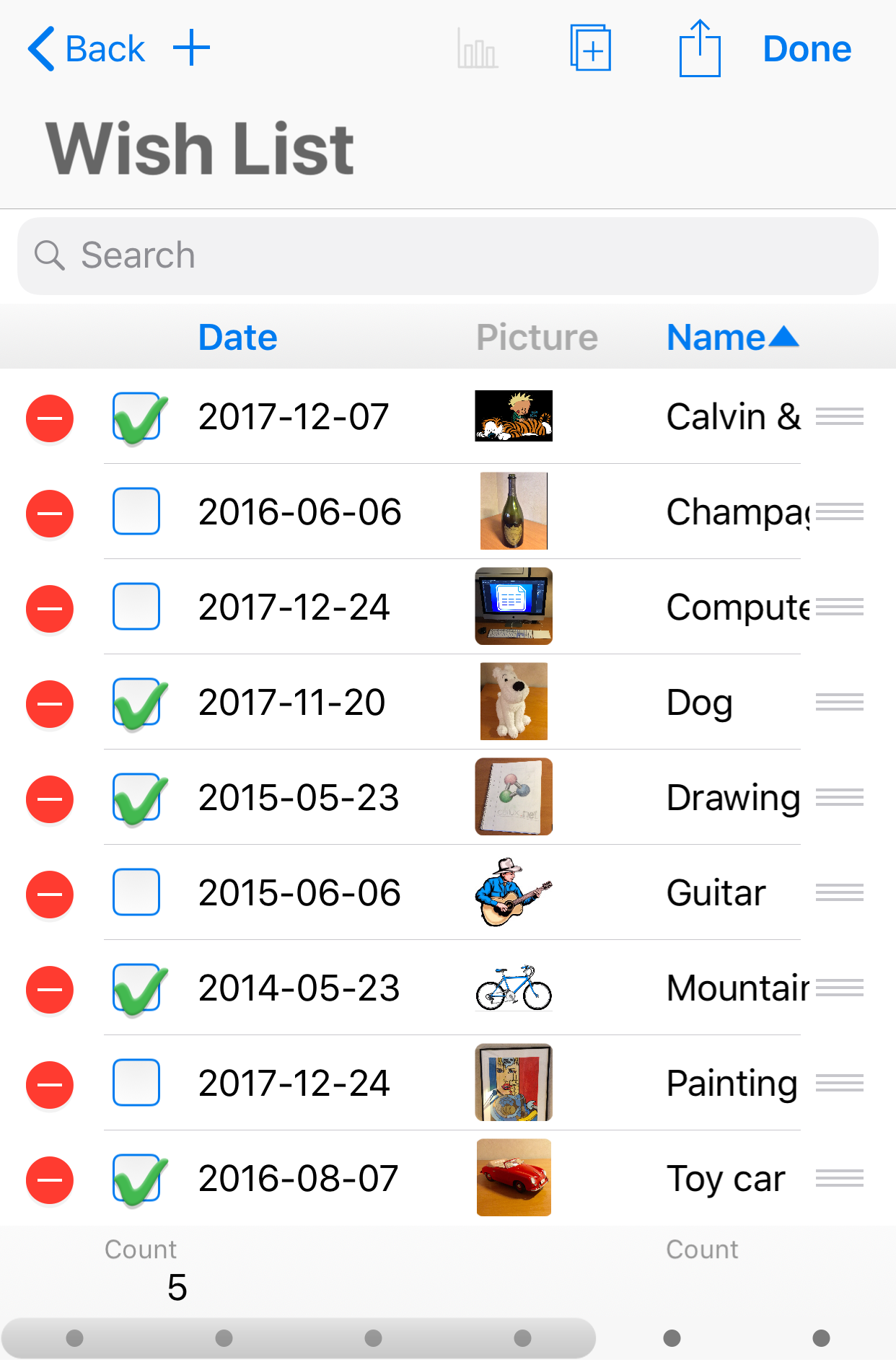This screenshot has height=1362, width=896.
Task: Open the Mountain bike picture
Action: (514, 988)
